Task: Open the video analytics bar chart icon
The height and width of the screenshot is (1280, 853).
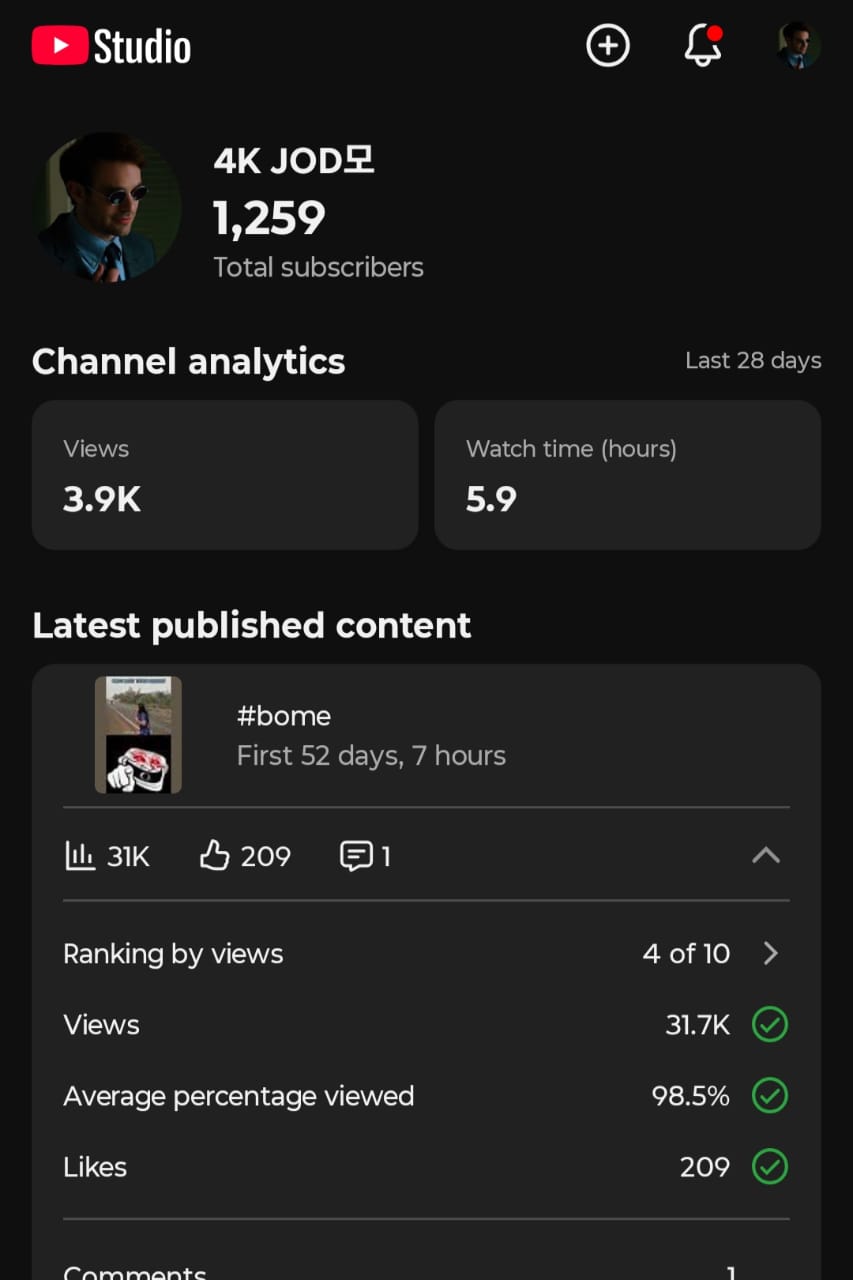Action: [81, 855]
